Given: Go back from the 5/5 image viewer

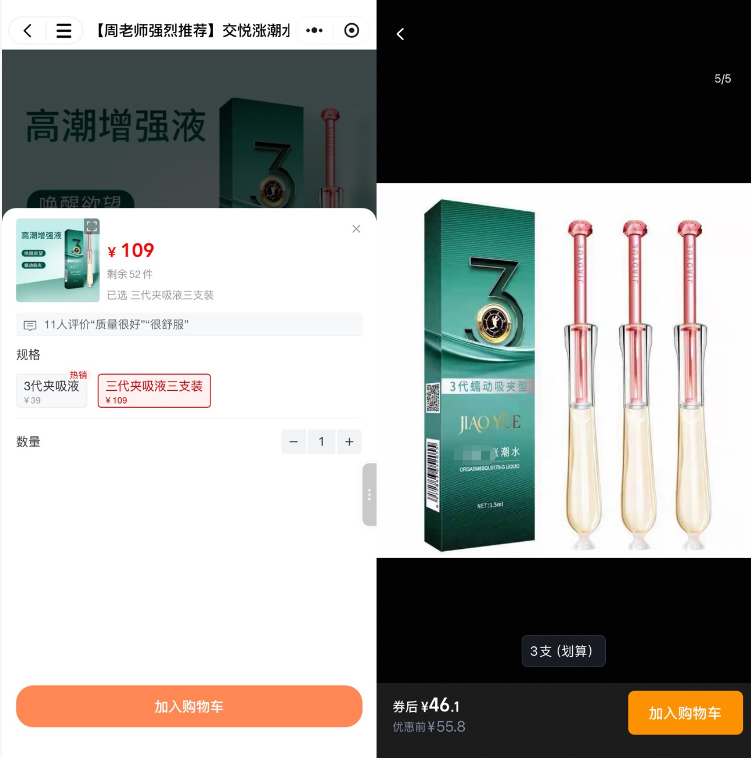Looking at the screenshot, I should pyautogui.click(x=400, y=34).
